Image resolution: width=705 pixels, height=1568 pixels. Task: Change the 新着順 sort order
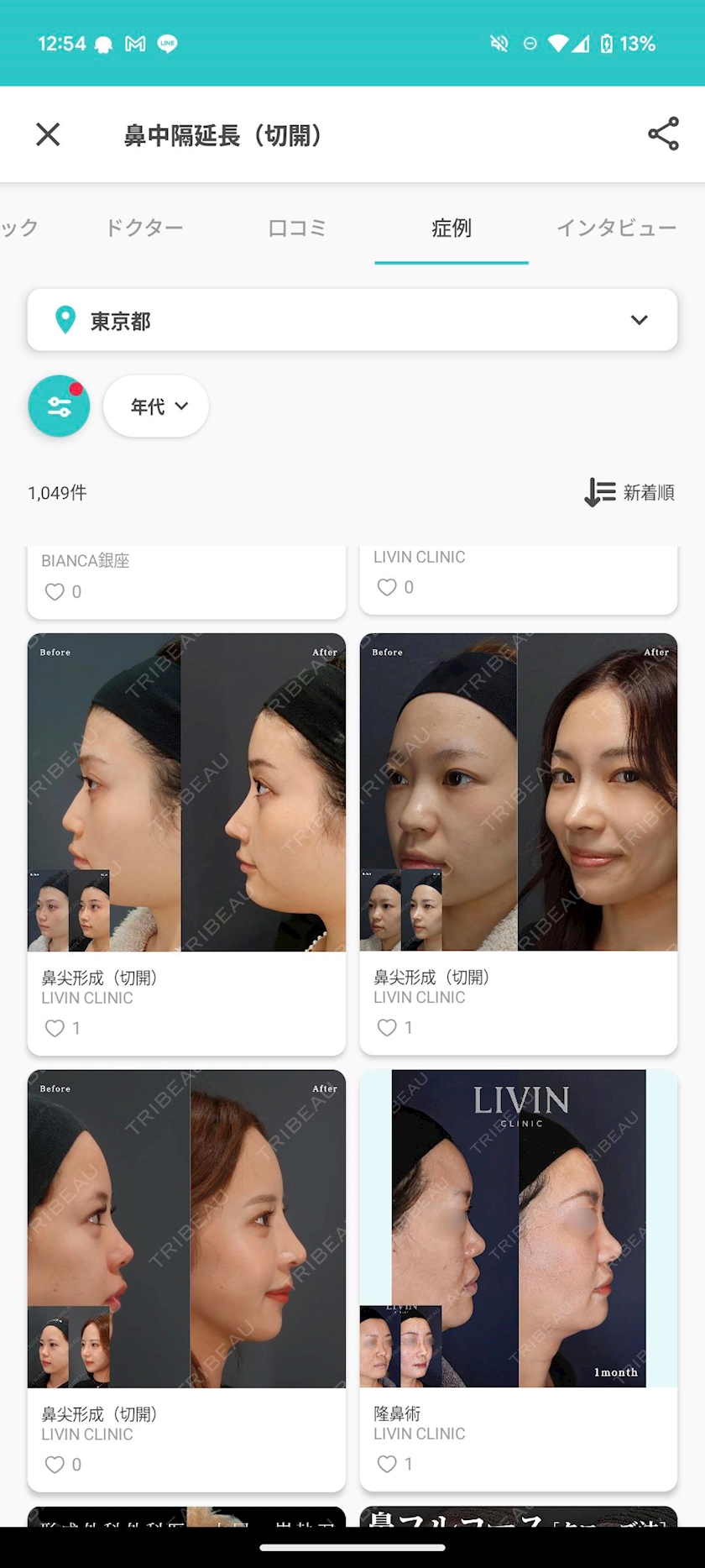pos(630,493)
